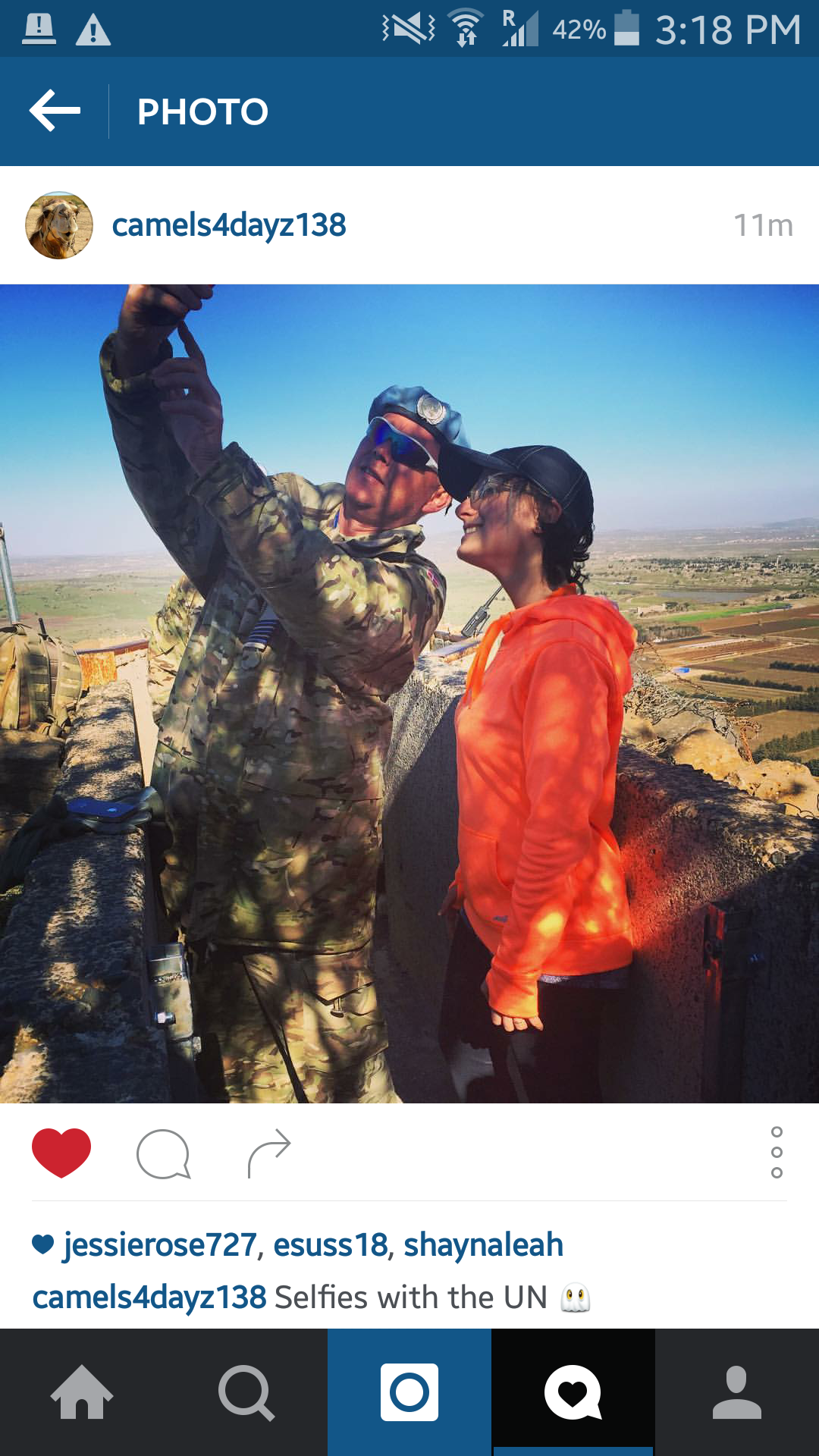The width and height of the screenshot is (819, 1456).
Task: View esuss18's profile from the likes
Action: click(x=331, y=1245)
